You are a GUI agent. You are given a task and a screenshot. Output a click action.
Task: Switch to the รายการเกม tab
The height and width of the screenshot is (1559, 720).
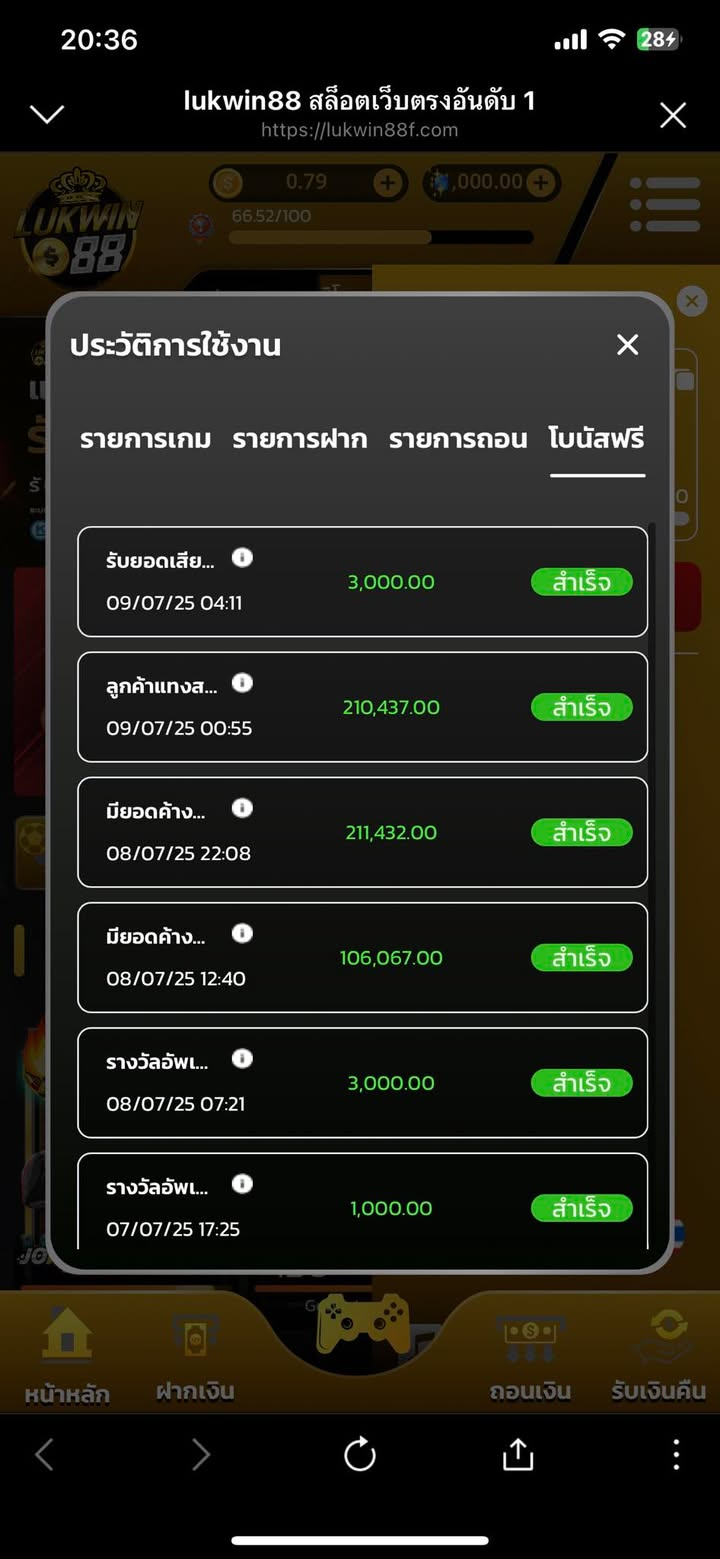pos(146,439)
